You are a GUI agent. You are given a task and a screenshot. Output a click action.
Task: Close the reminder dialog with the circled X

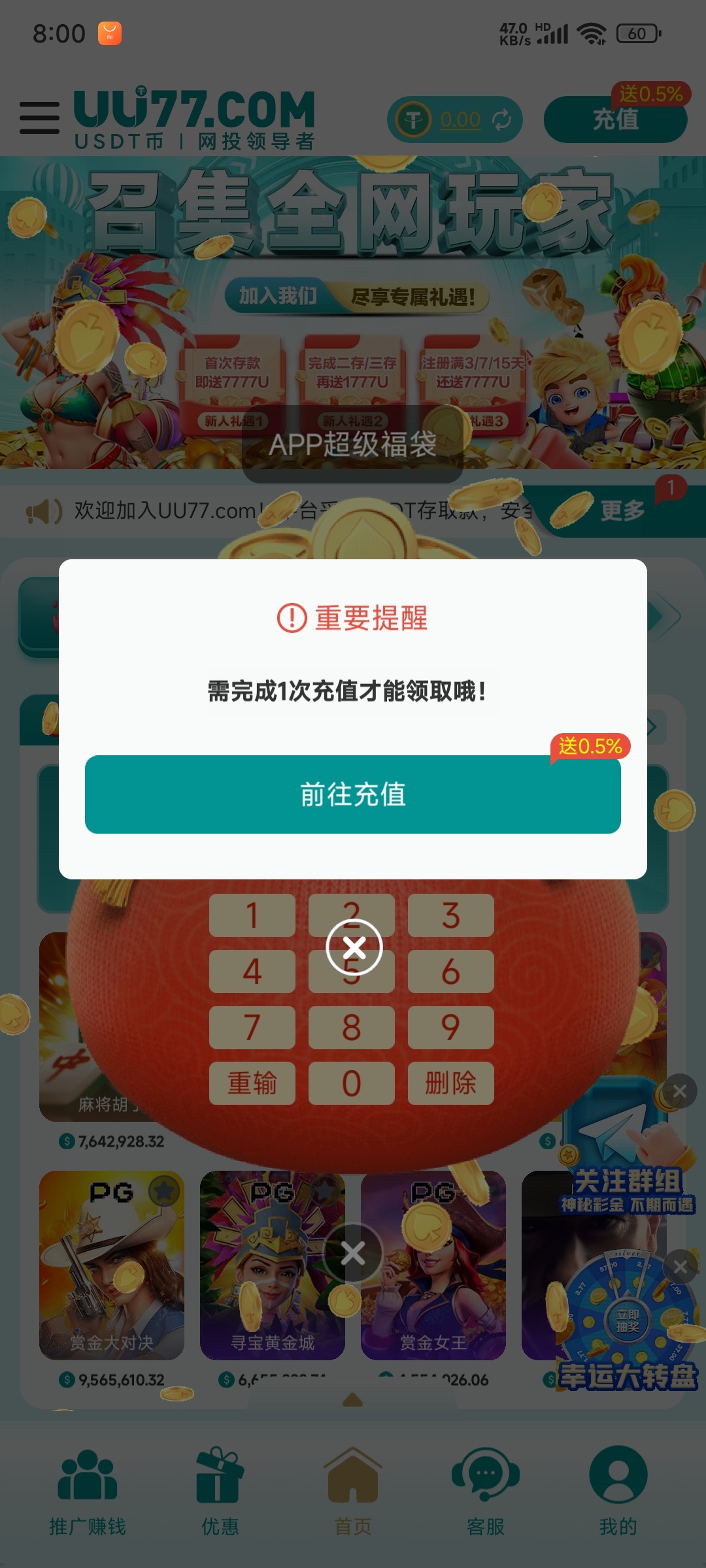(x=354, y=947)
